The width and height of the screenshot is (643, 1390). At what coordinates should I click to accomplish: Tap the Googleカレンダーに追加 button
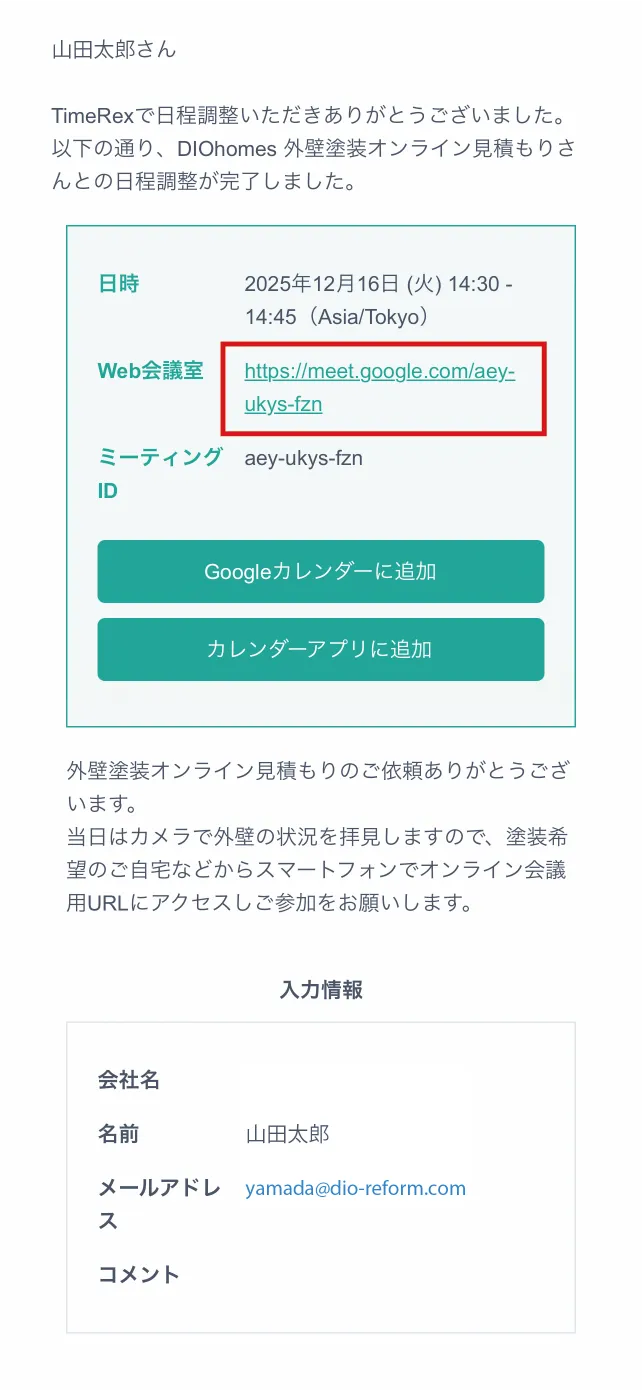coord(320,572)
